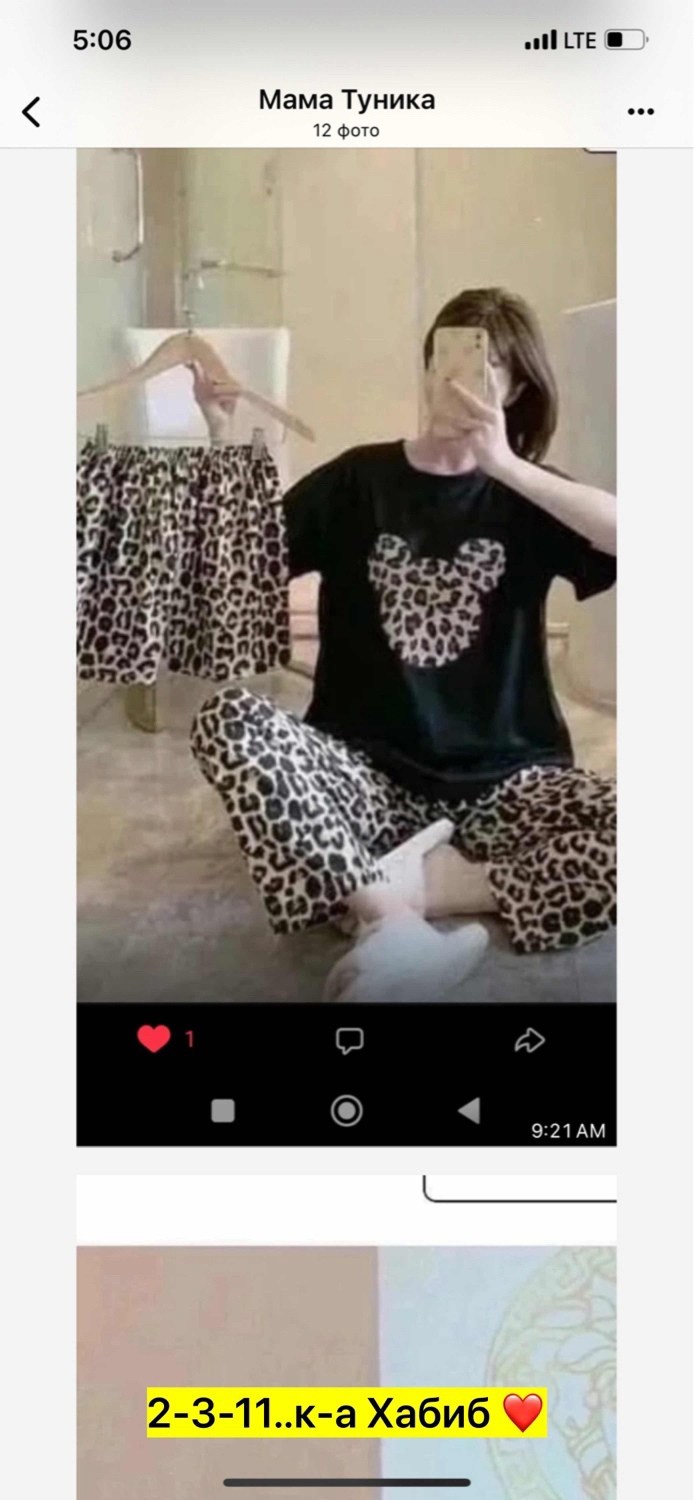The image size is (694, 1500).
Task: Open the leopard pajama photo
Action: coord(346,575)
